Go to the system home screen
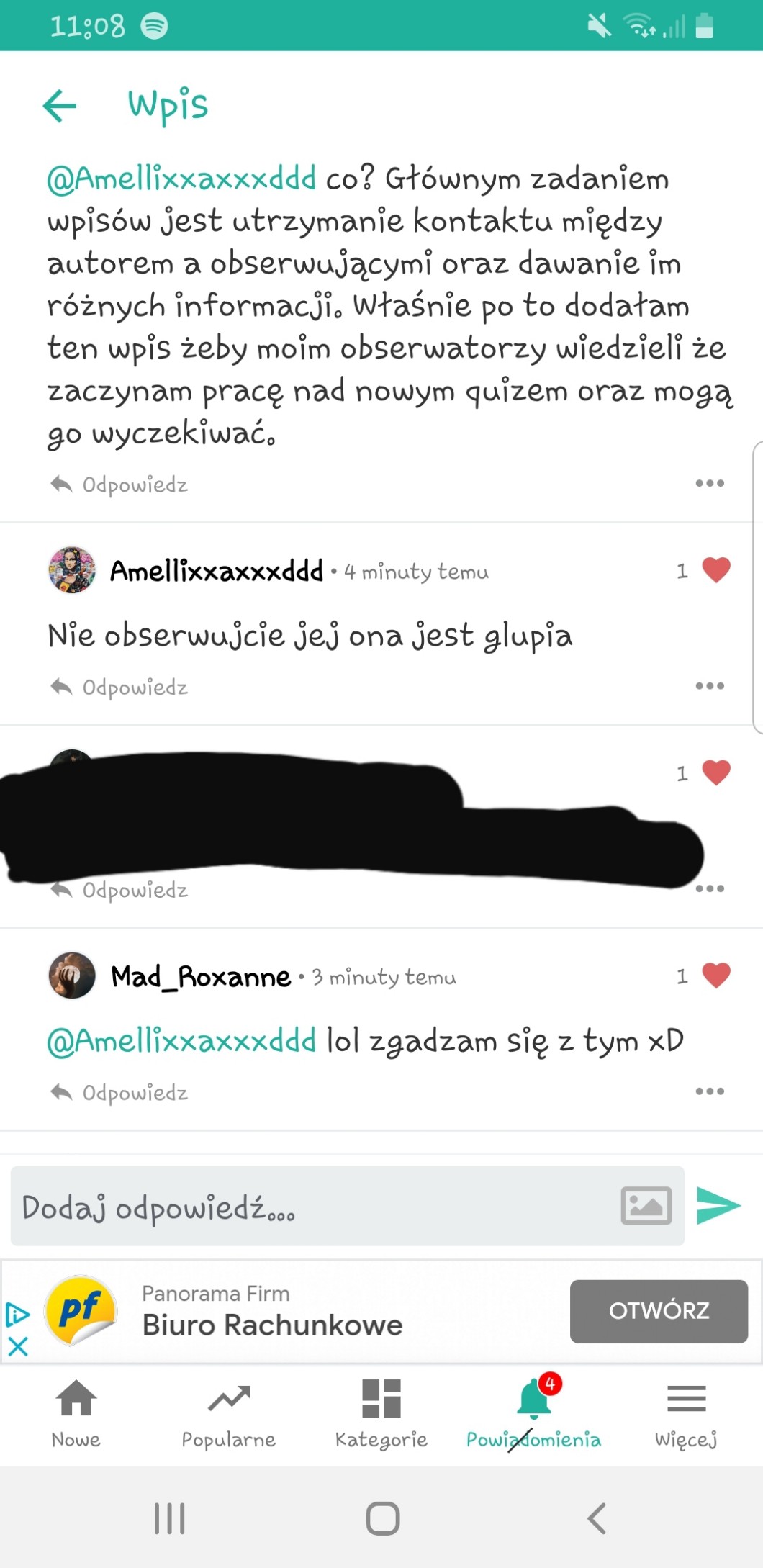 coord(382,1518)
